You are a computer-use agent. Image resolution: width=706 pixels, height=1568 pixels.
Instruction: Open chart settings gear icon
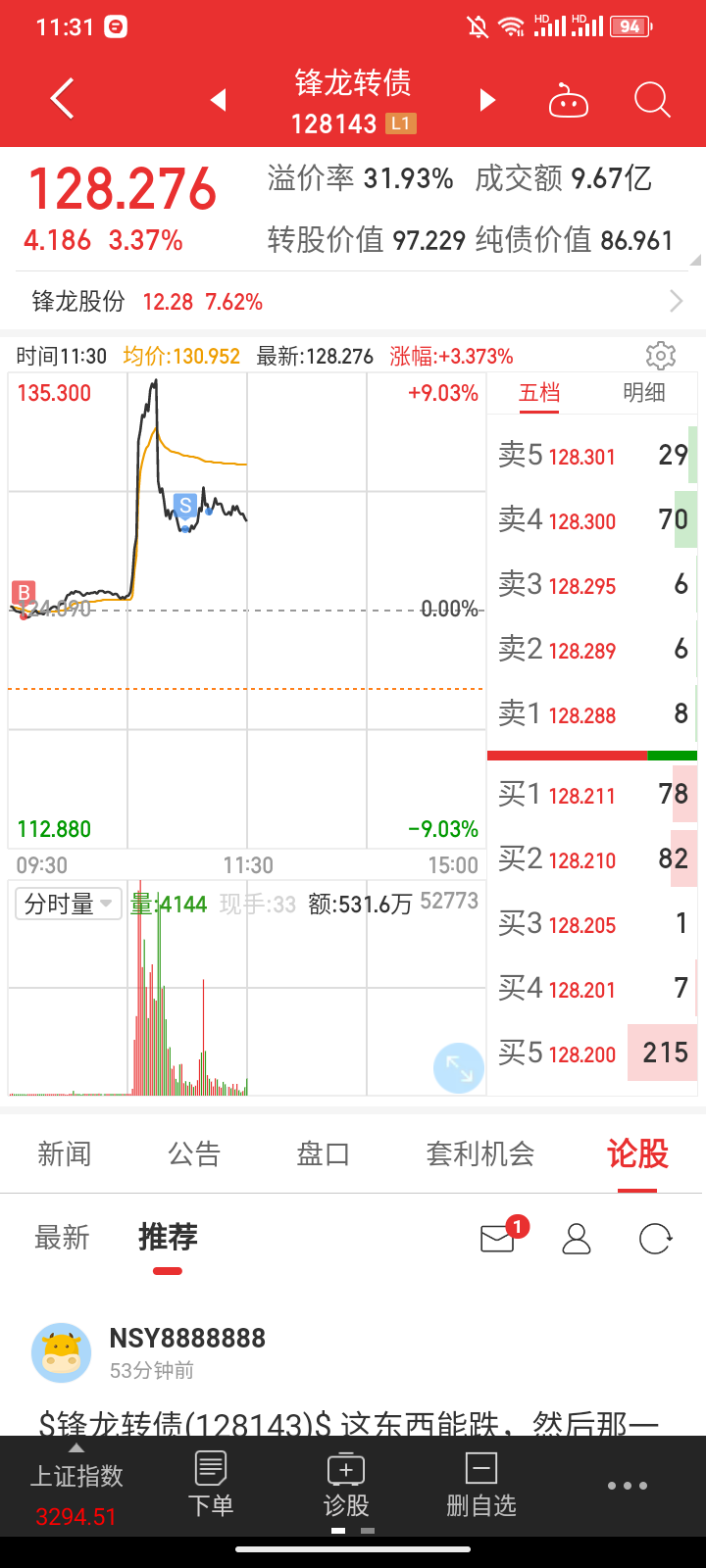[661, 356]
